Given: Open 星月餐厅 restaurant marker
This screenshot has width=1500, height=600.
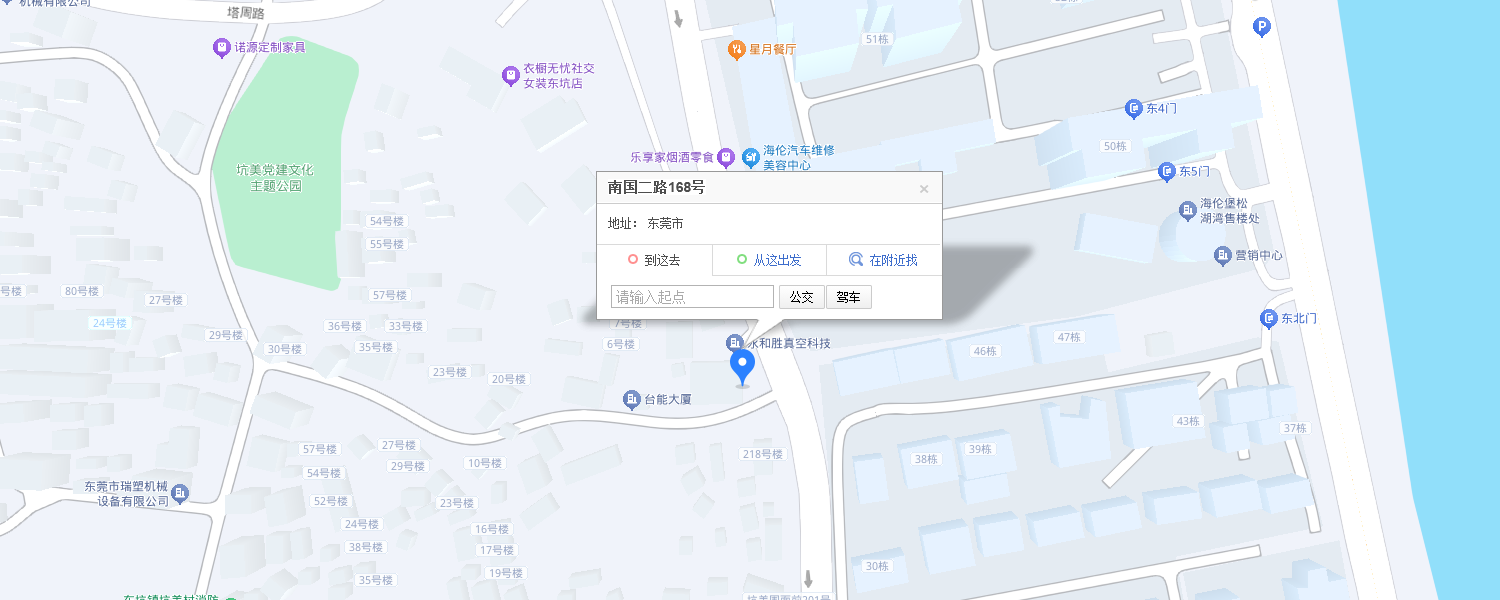Looking at the screenshot, I should (736, 48).
